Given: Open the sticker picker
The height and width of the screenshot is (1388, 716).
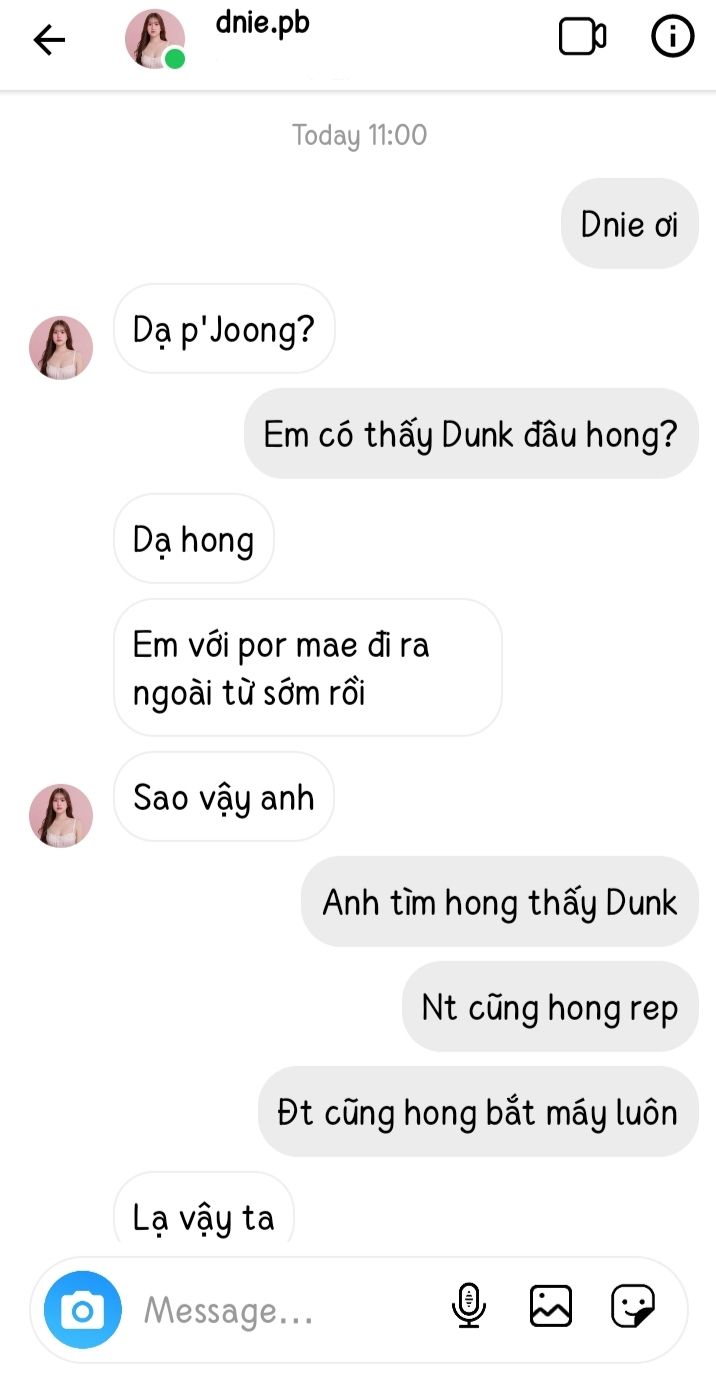Looking at the screenshot, I should 633,1306.
